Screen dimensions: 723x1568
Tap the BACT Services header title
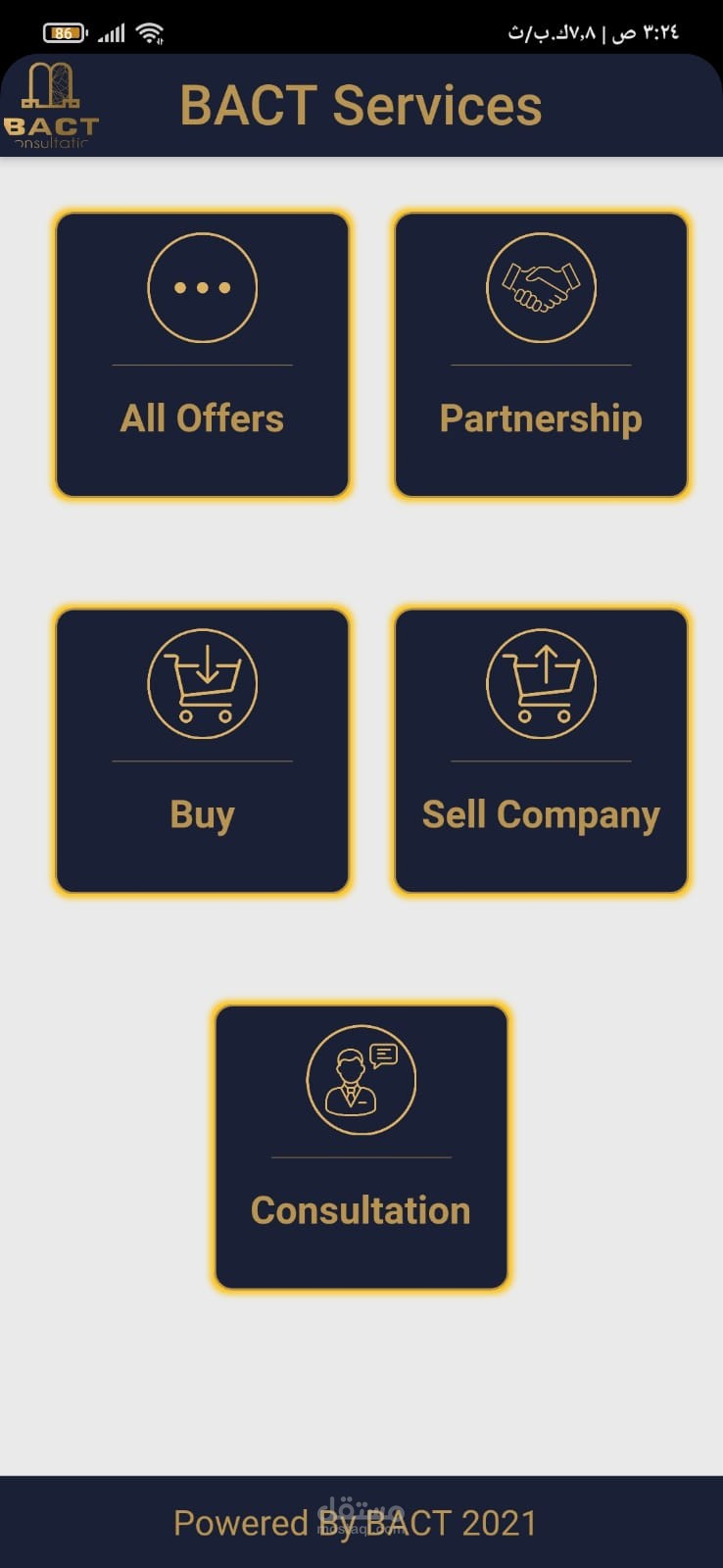361,104
